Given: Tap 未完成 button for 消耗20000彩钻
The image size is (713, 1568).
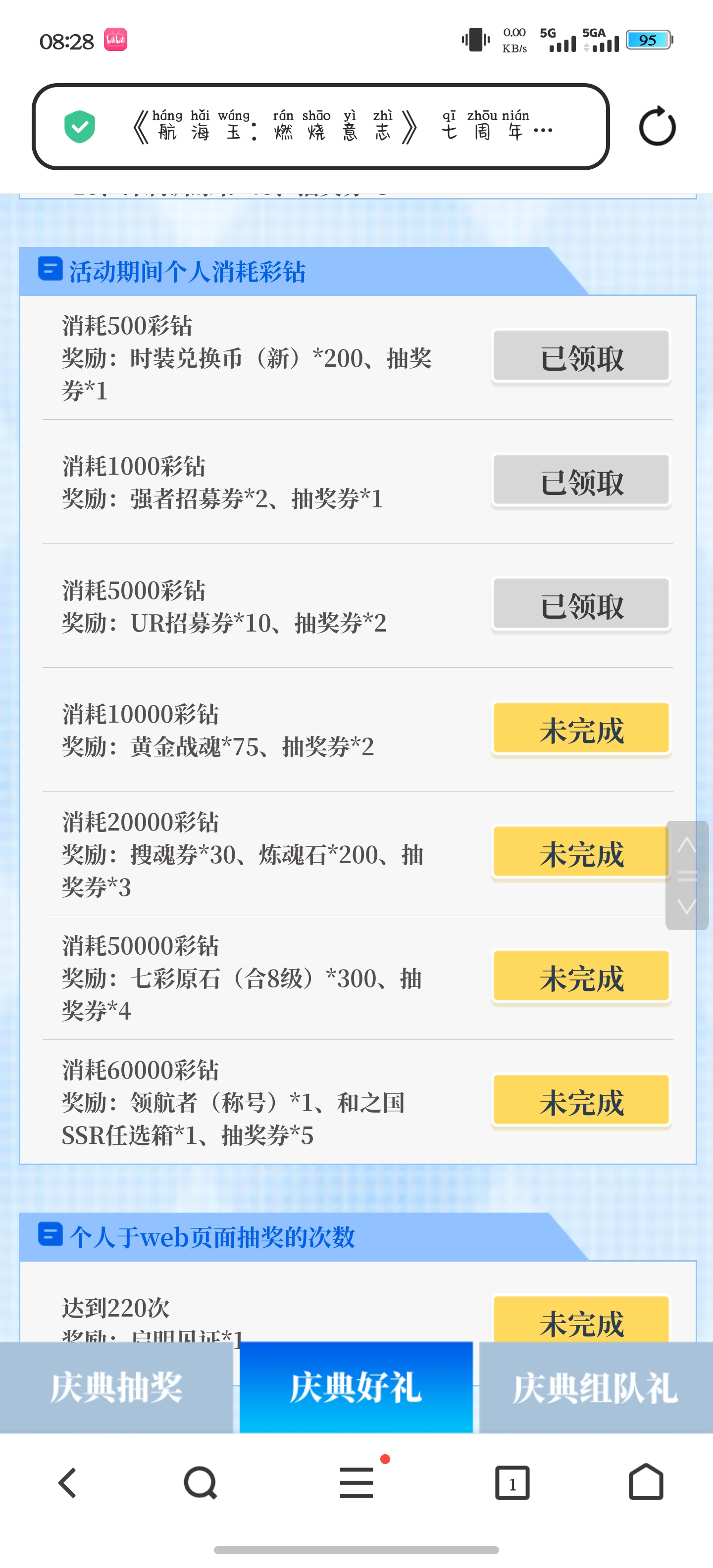Looking at the screenshot, I should 581,853.
